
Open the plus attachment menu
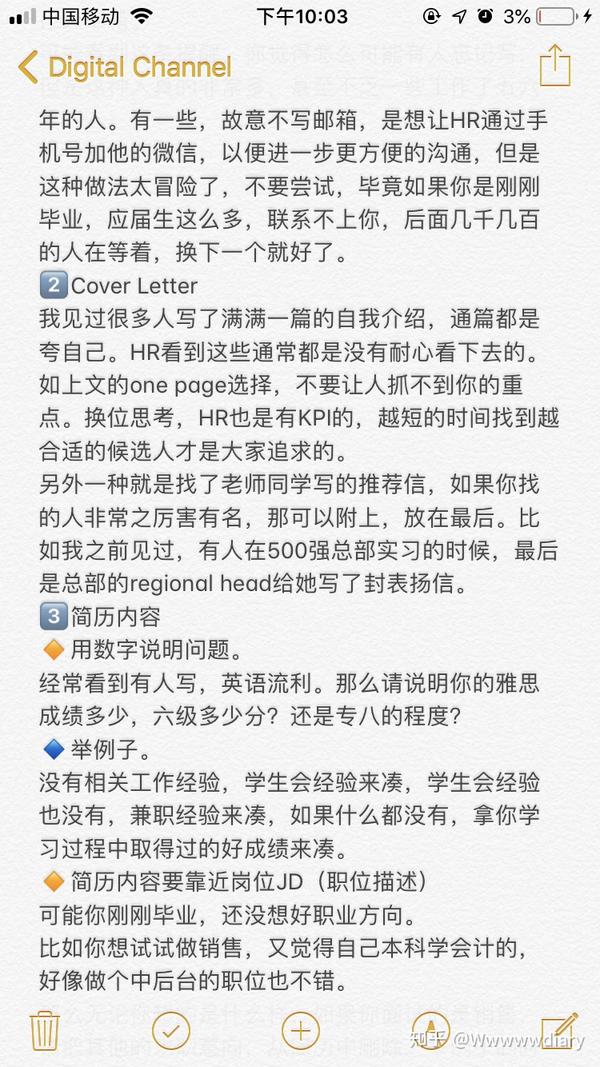coord(300,1031)
